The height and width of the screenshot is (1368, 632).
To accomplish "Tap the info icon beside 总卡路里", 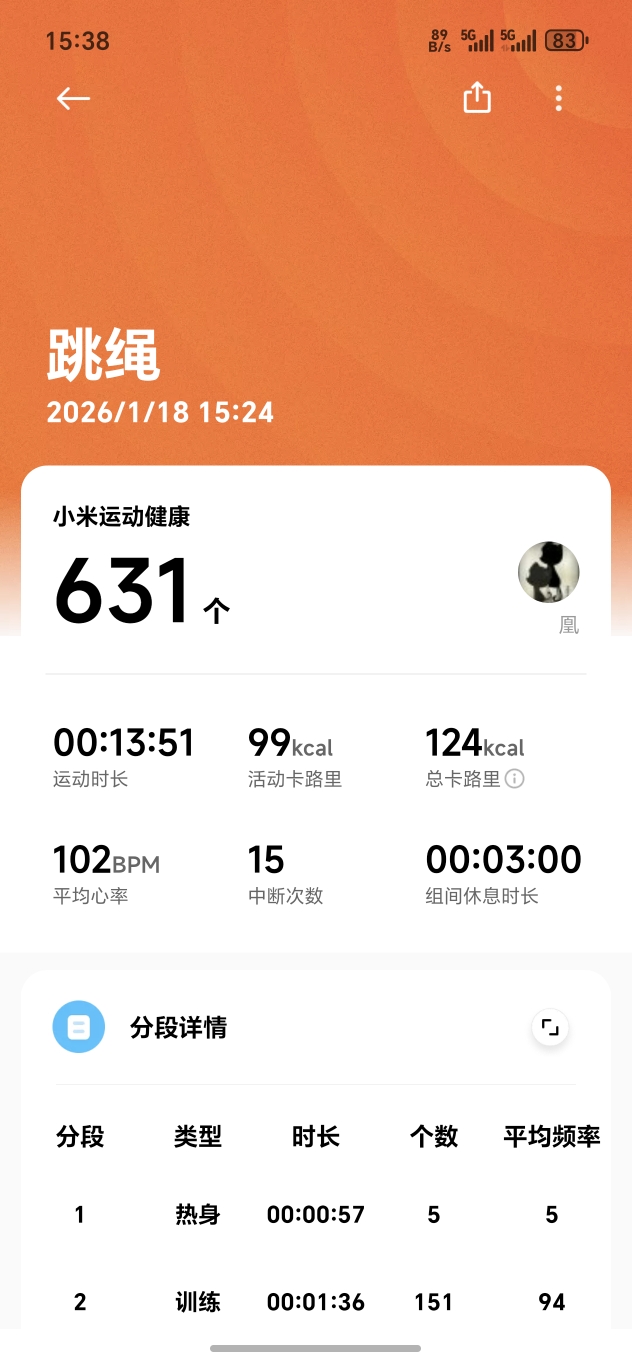I will pos(514,779).
